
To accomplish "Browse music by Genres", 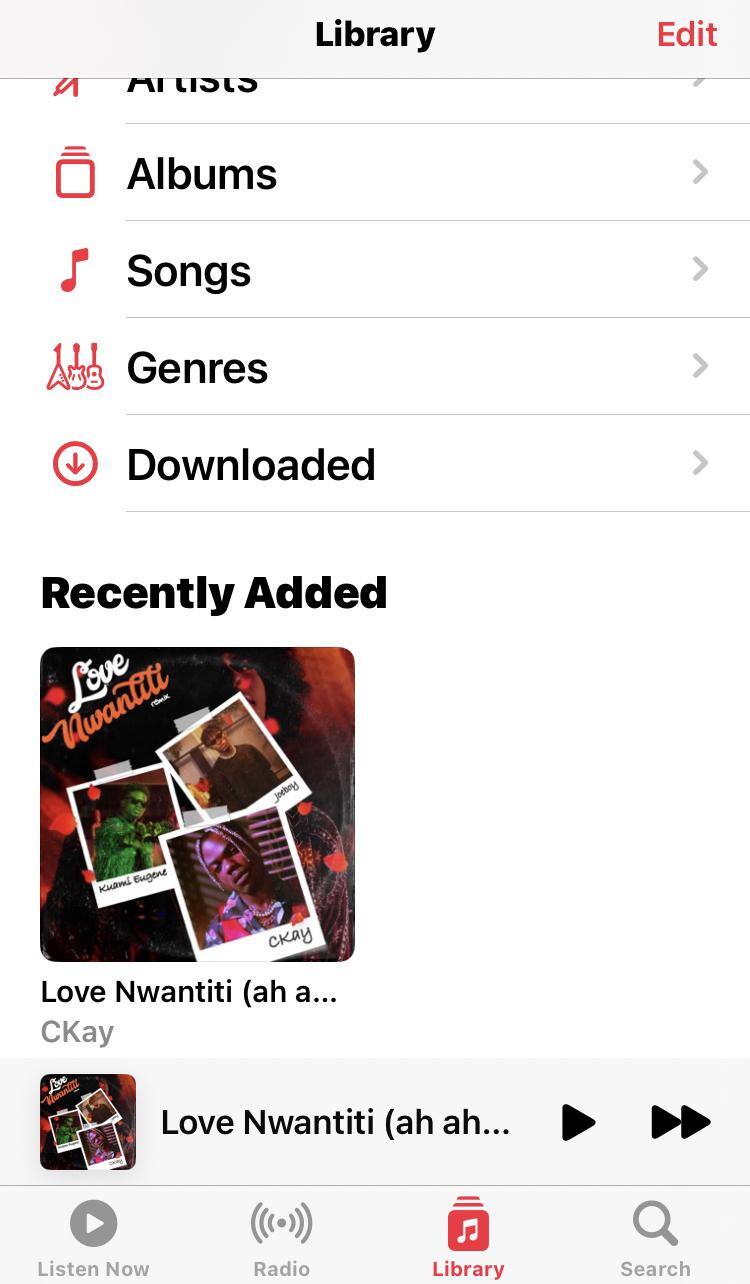I will click(400, 368).
